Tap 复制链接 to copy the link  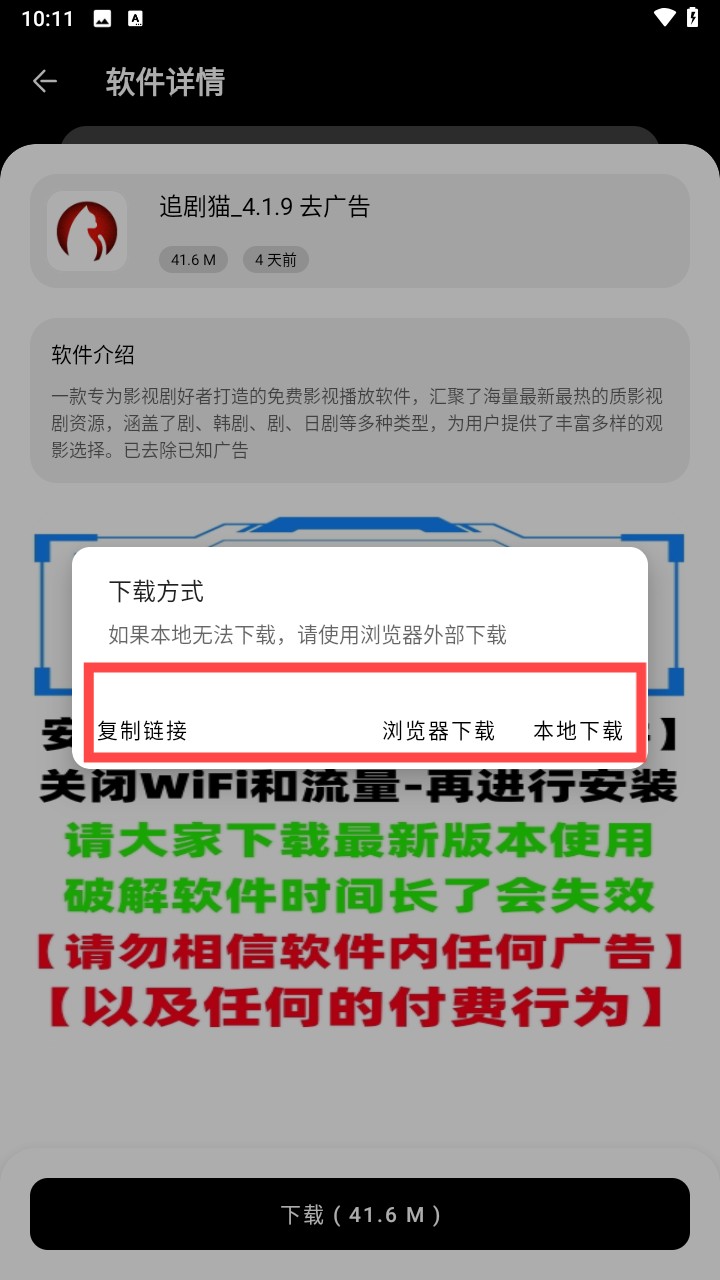(x=142, y=730)
